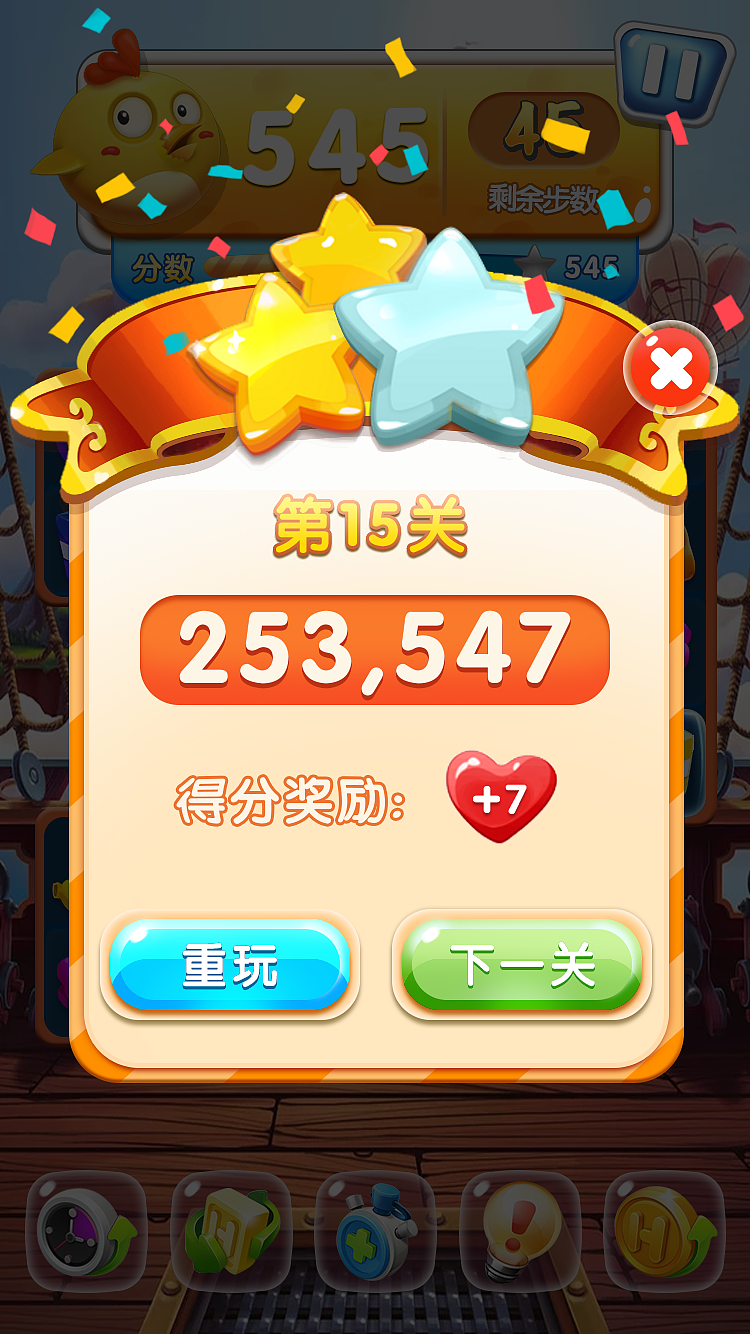Use the shuffle cube power-up

231,1231
